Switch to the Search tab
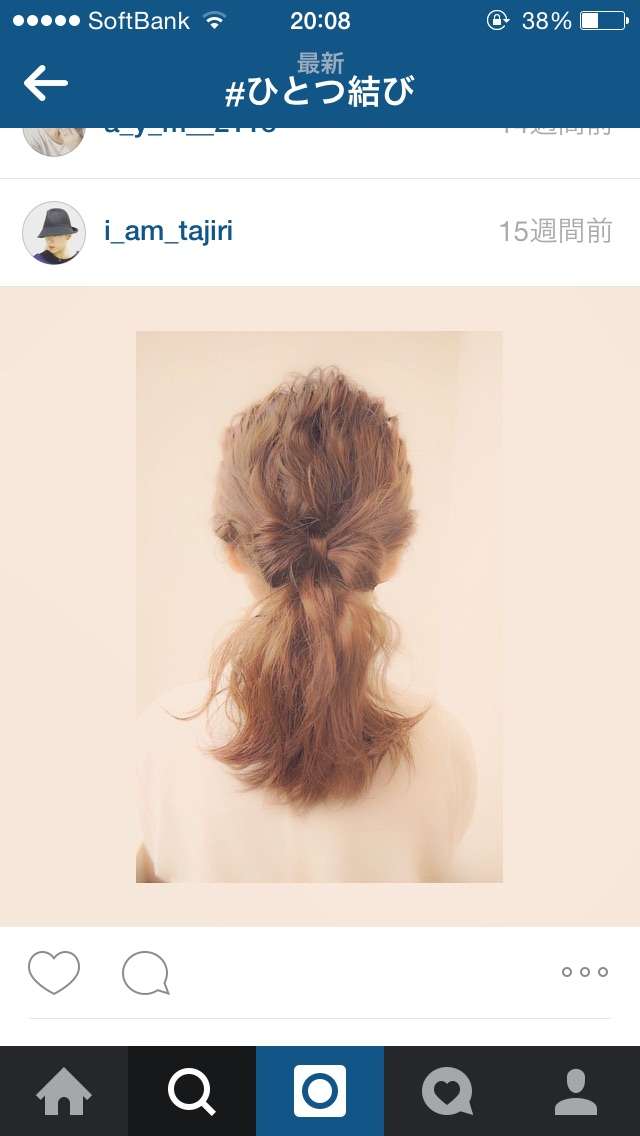This screenshot has width=640, height=1136. coord(192,1091)
